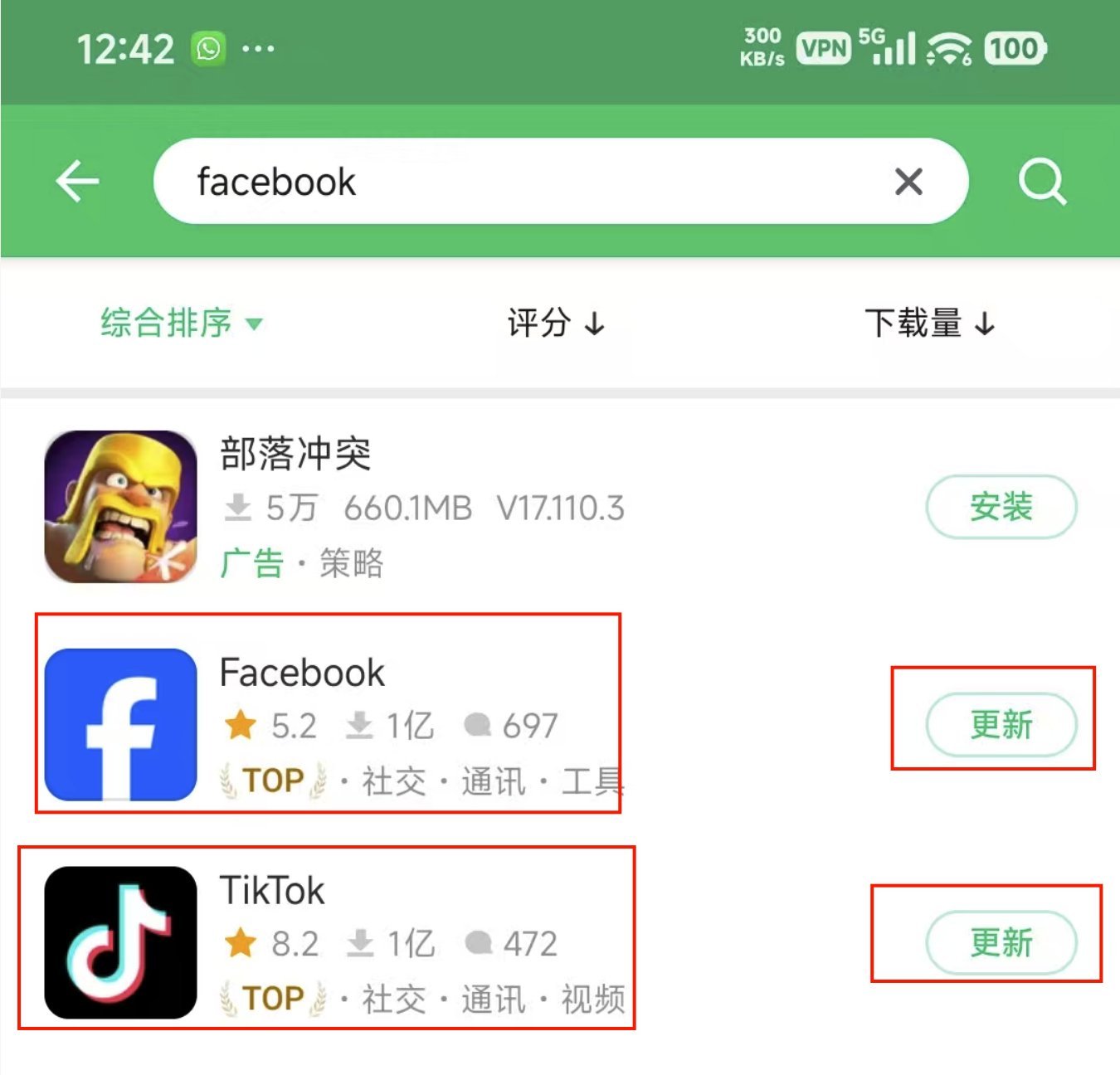This screenshot has width=1120, height=1075.
Task: Open the 综合排序 sort dropdown
Action: 181,323
